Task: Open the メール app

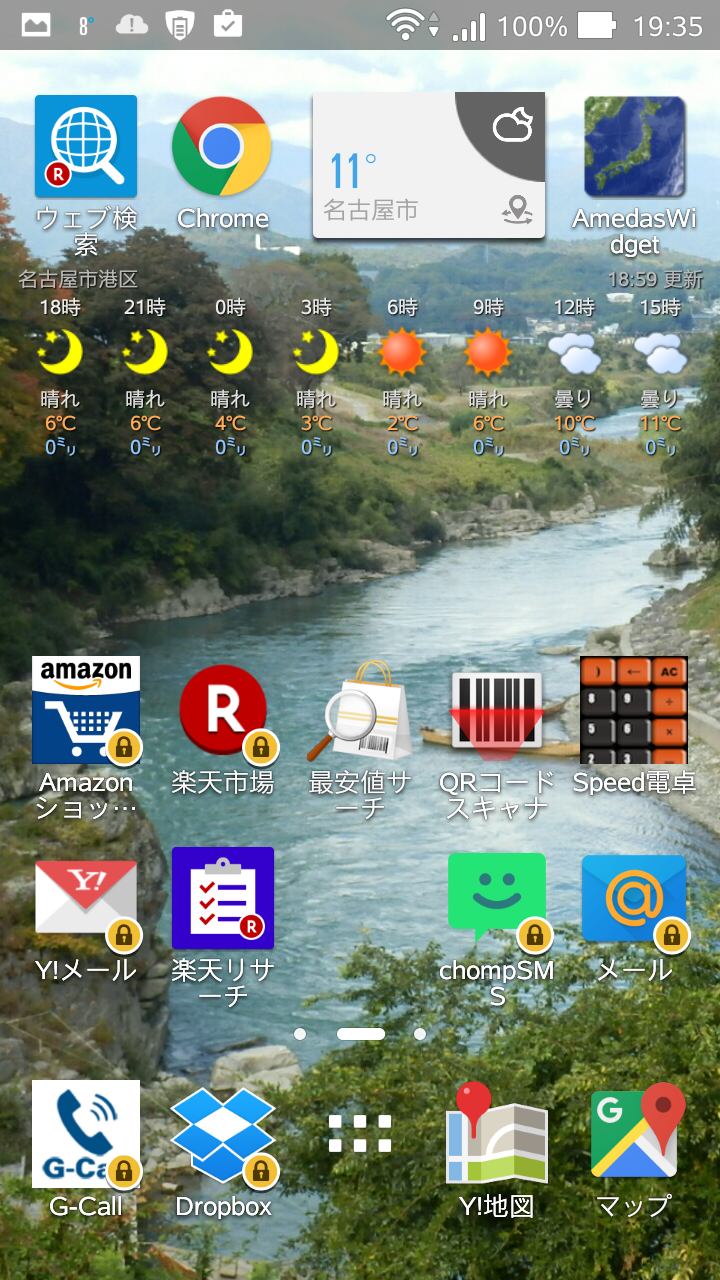Action: pos(634,898)
